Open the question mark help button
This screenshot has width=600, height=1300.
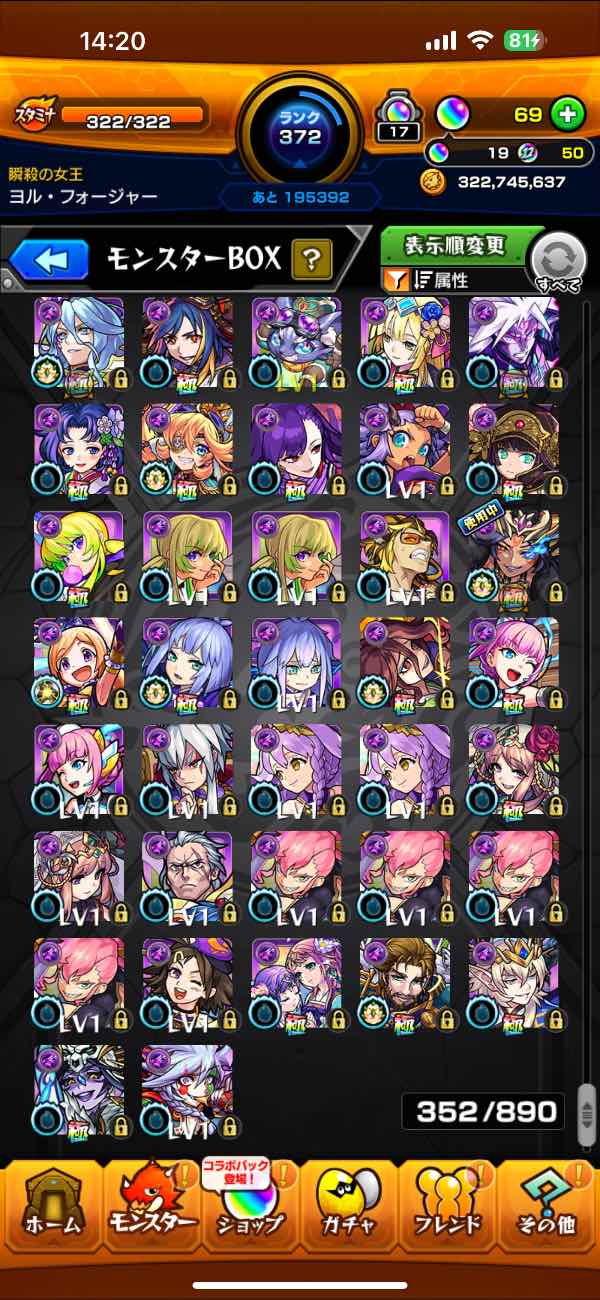[x=311, y=261]
